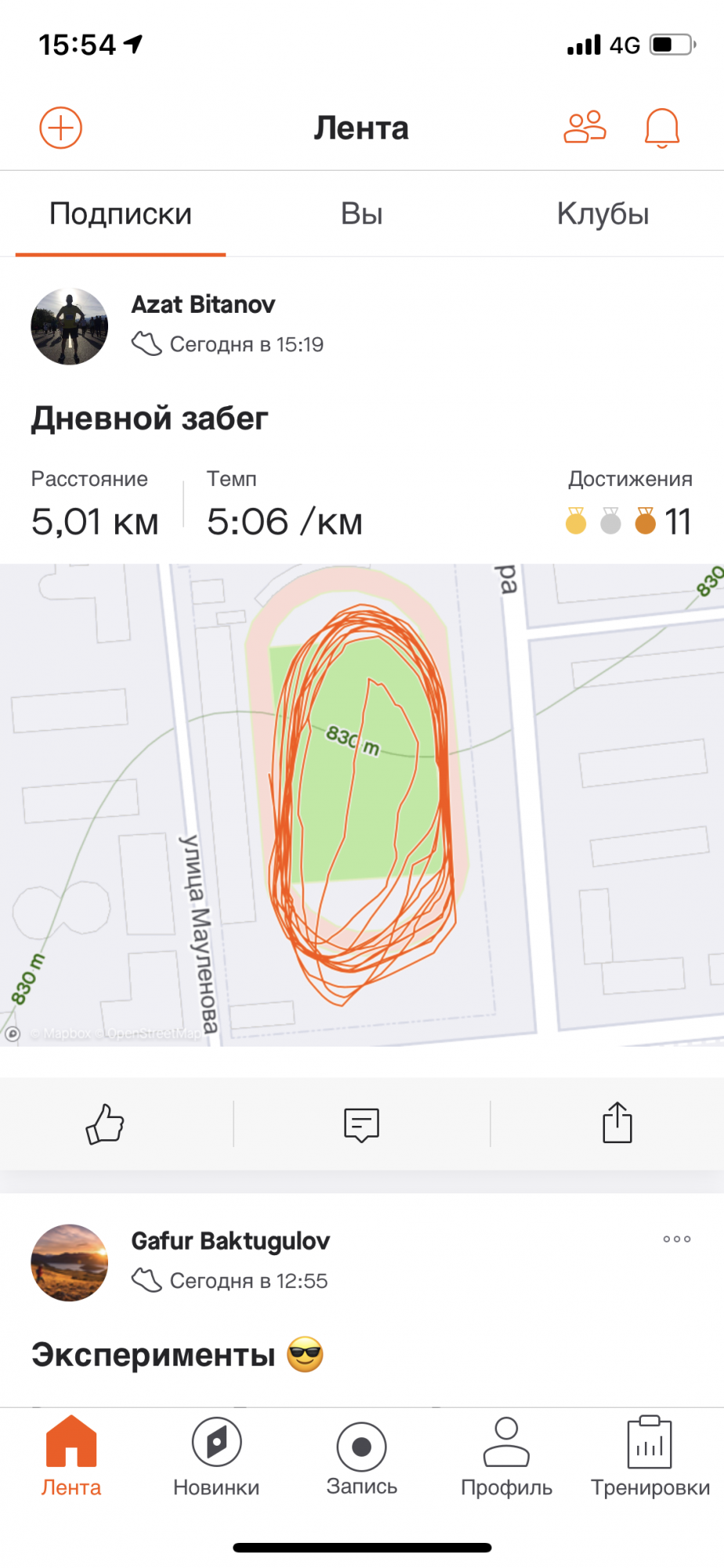Viewport: 724px width, 1568px height.
Task: Switch to the Клубы tab
Action: [603, 214]
